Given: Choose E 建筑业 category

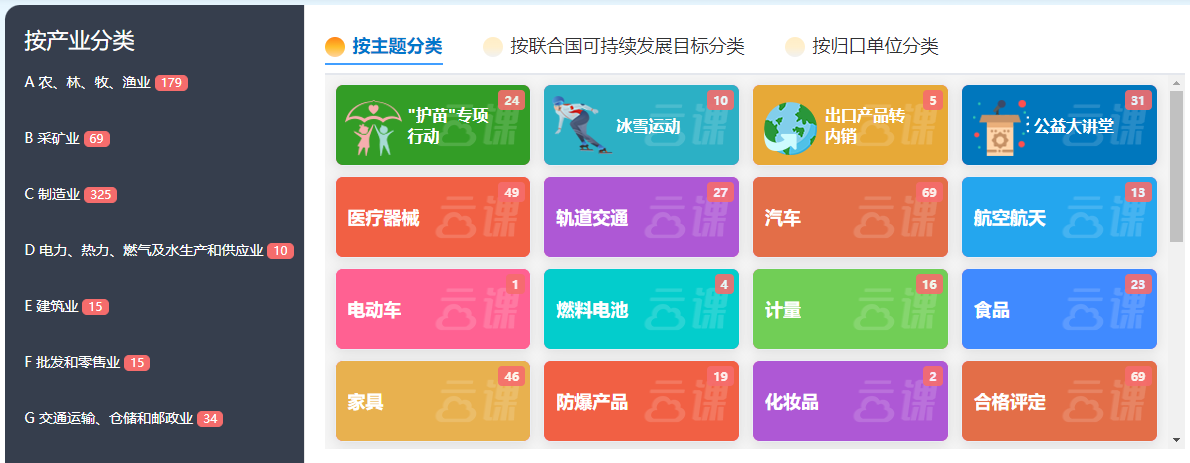Looking at the screenshot, I should [51, 306].
